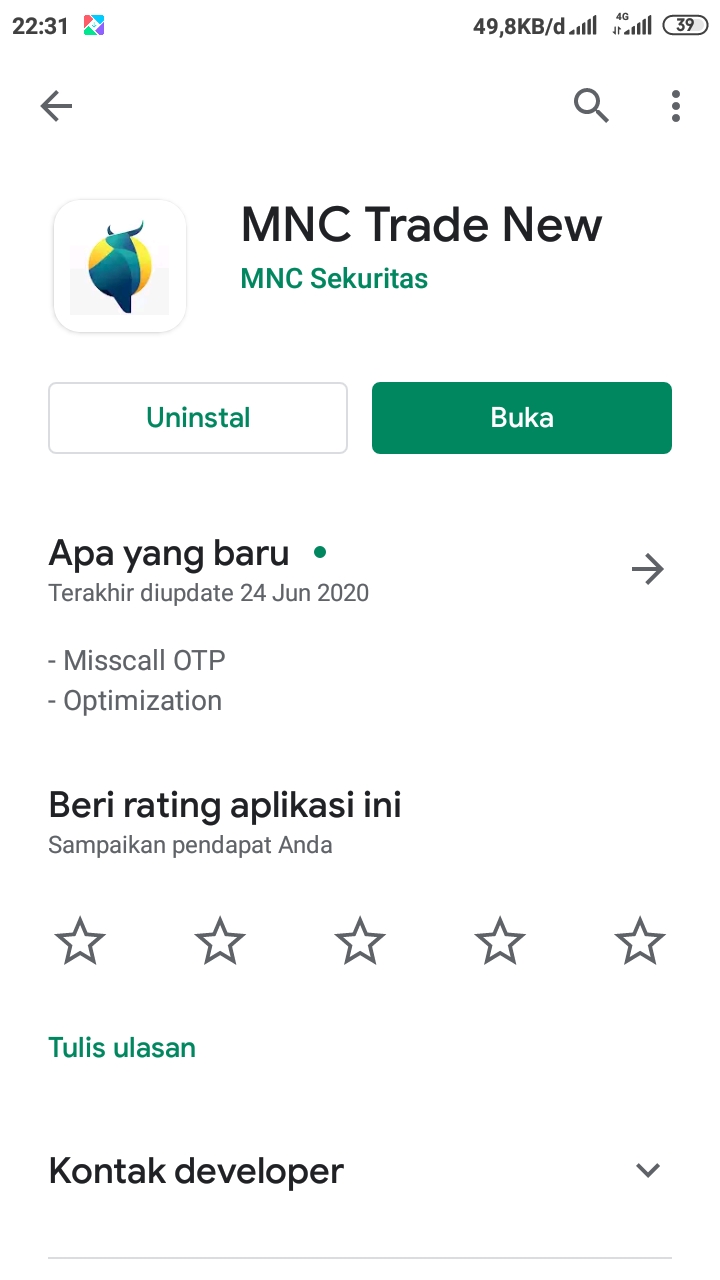Screen dimensions: 720x1280
Task: Open the search icon
Action: click(591, 105)
